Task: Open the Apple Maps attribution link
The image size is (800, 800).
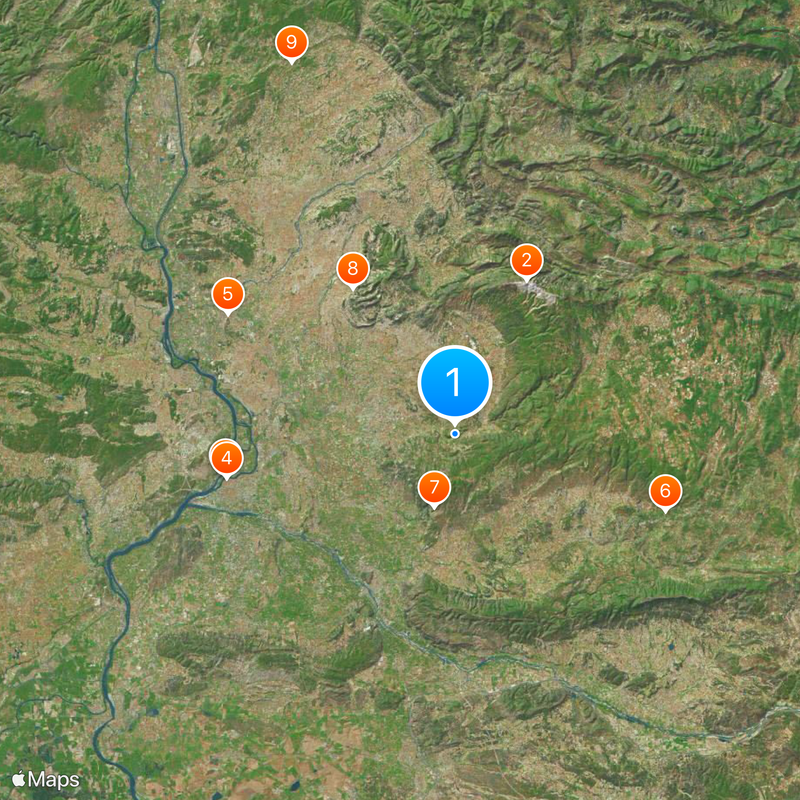Action: point(46,778)
